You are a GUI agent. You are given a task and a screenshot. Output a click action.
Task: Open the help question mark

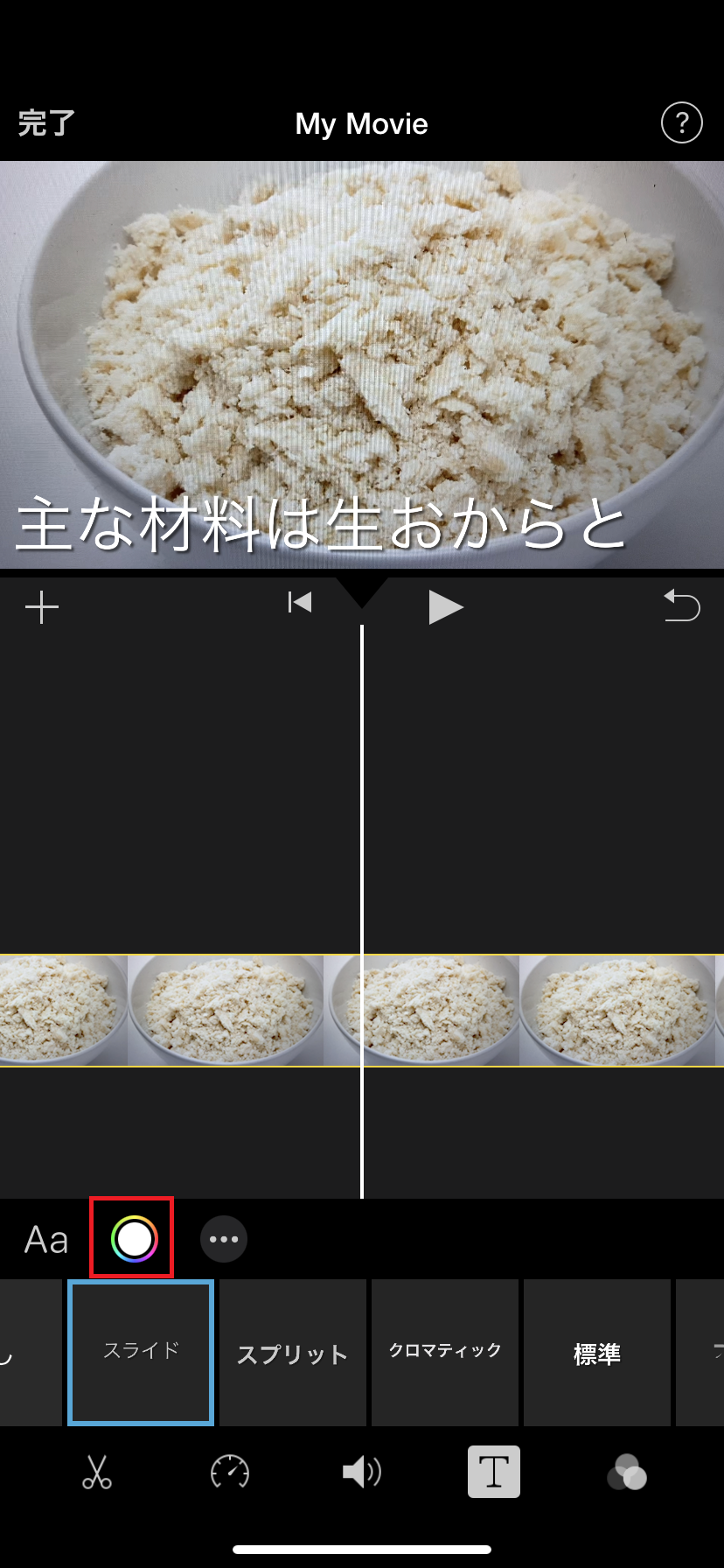(681, 122)
